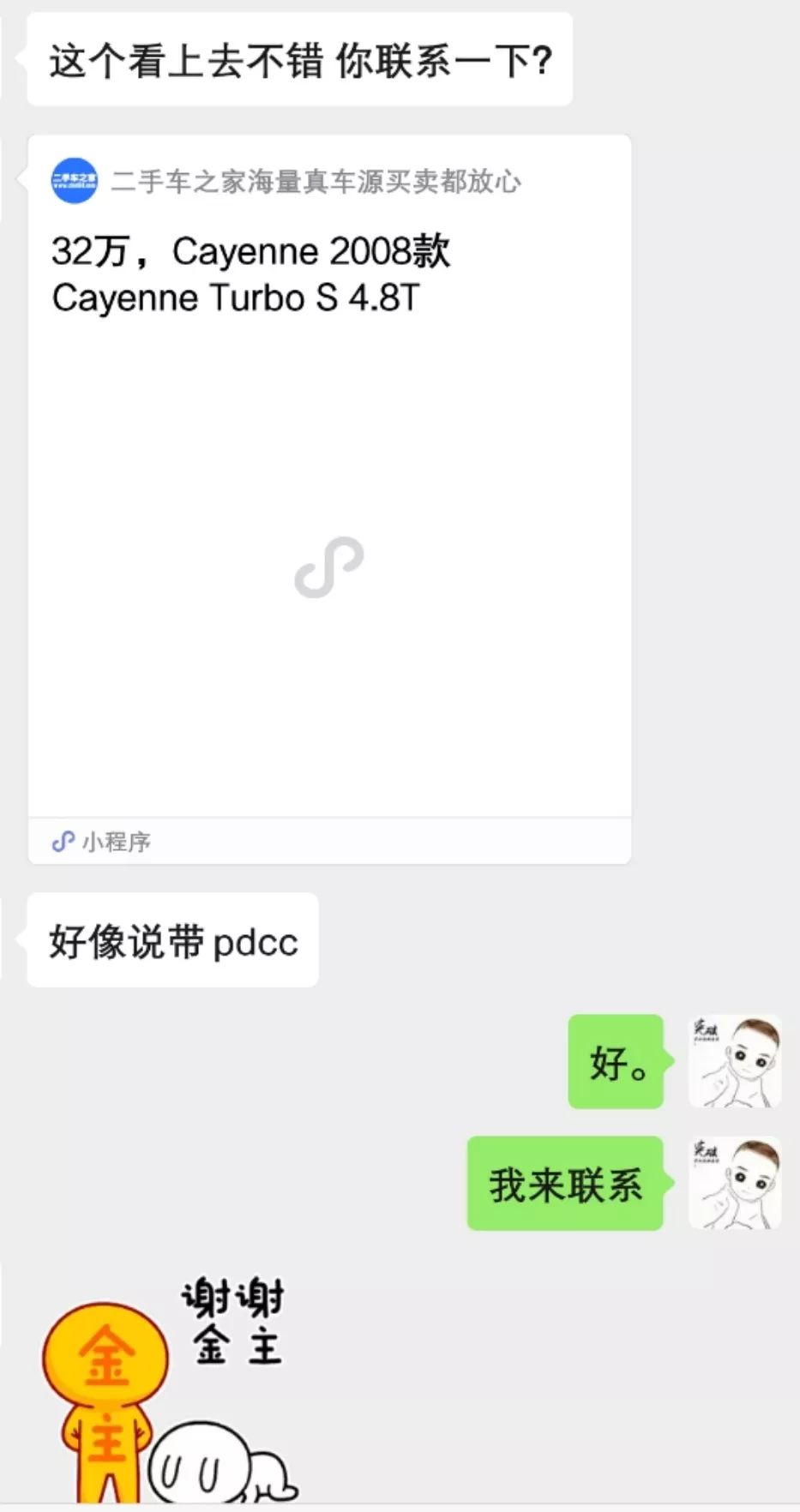Click the avatar beside 我来联系 message
The height and width of the screenshot is (1512, 800).
coord(735,1185)
